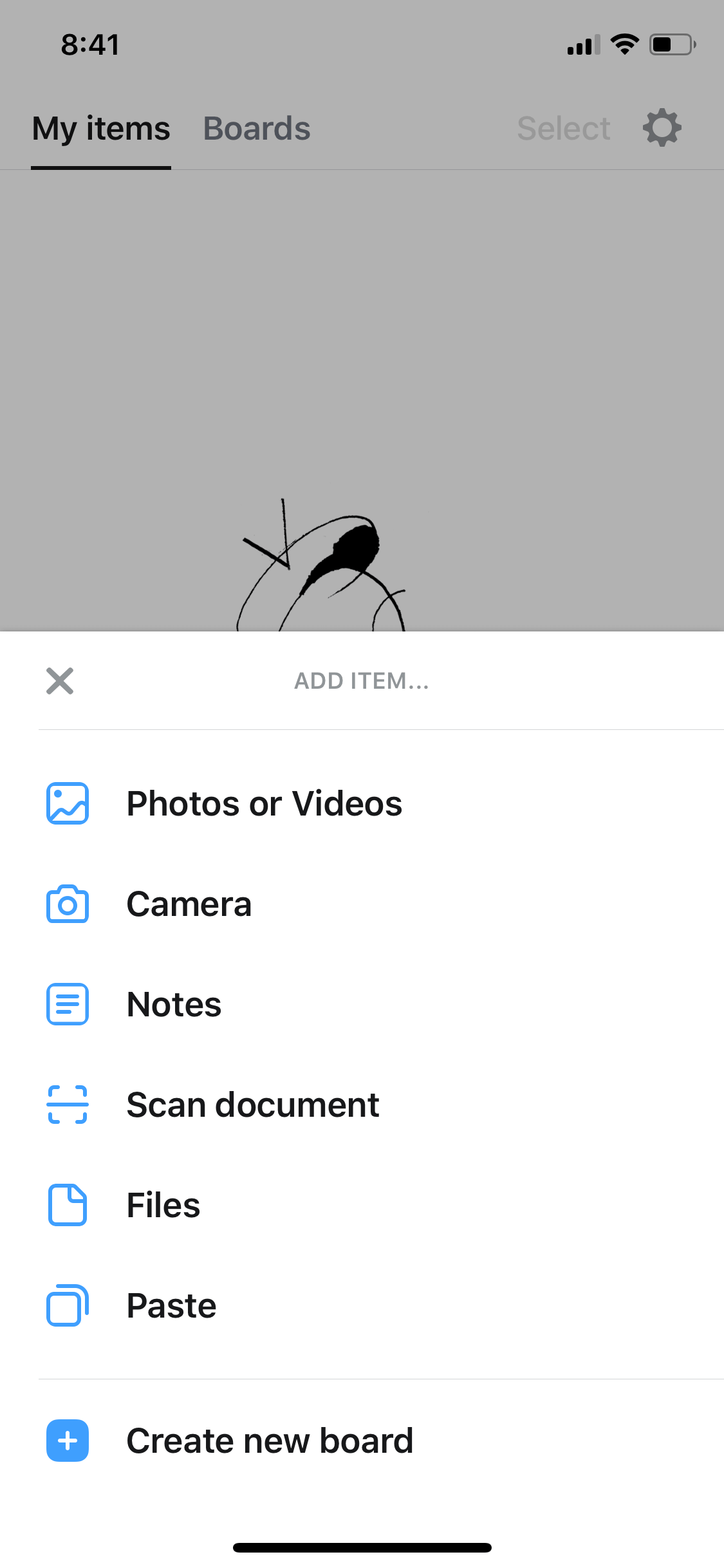Open settings via the gear icon
The width and height of the screenshot is (724, 1568).
coord(662,127)
